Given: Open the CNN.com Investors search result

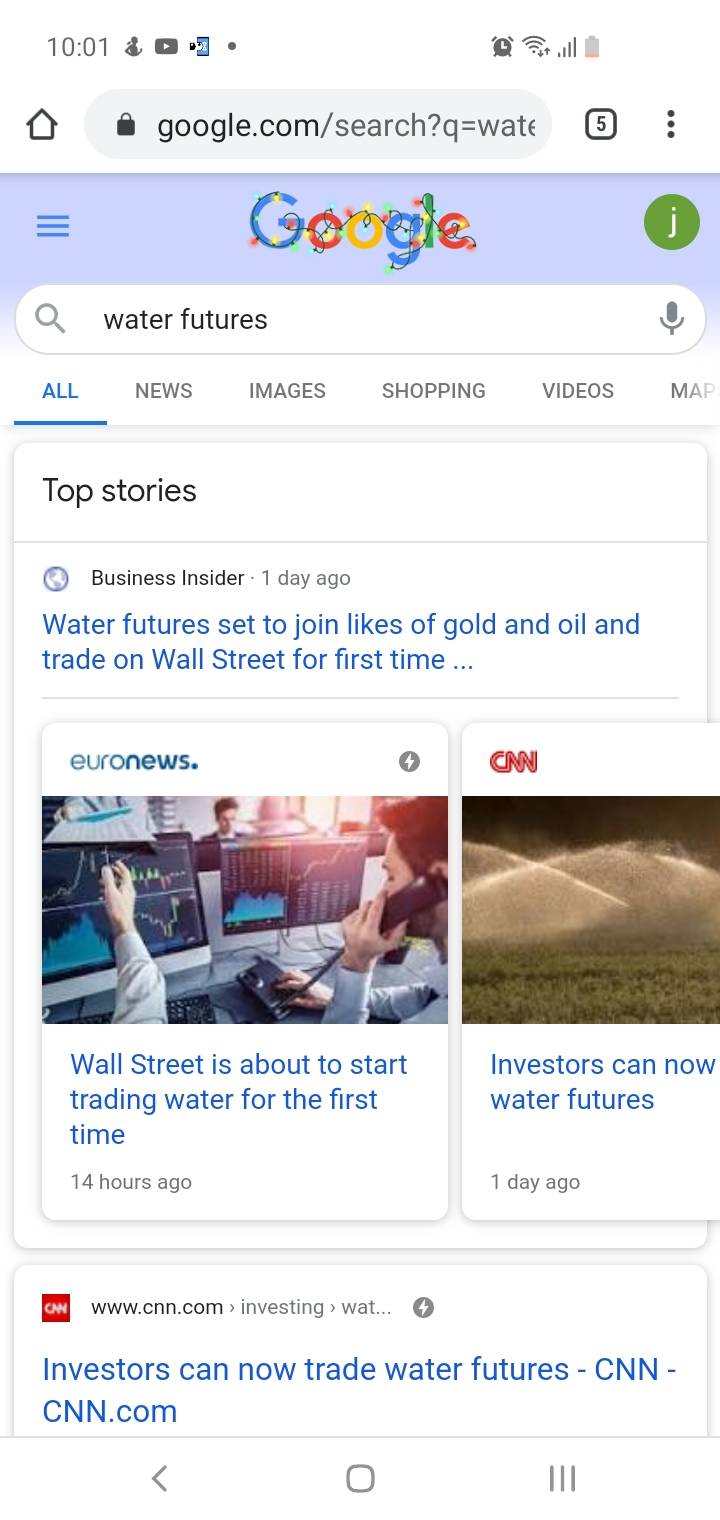Looking at the screenshot, I should 358,1389.
